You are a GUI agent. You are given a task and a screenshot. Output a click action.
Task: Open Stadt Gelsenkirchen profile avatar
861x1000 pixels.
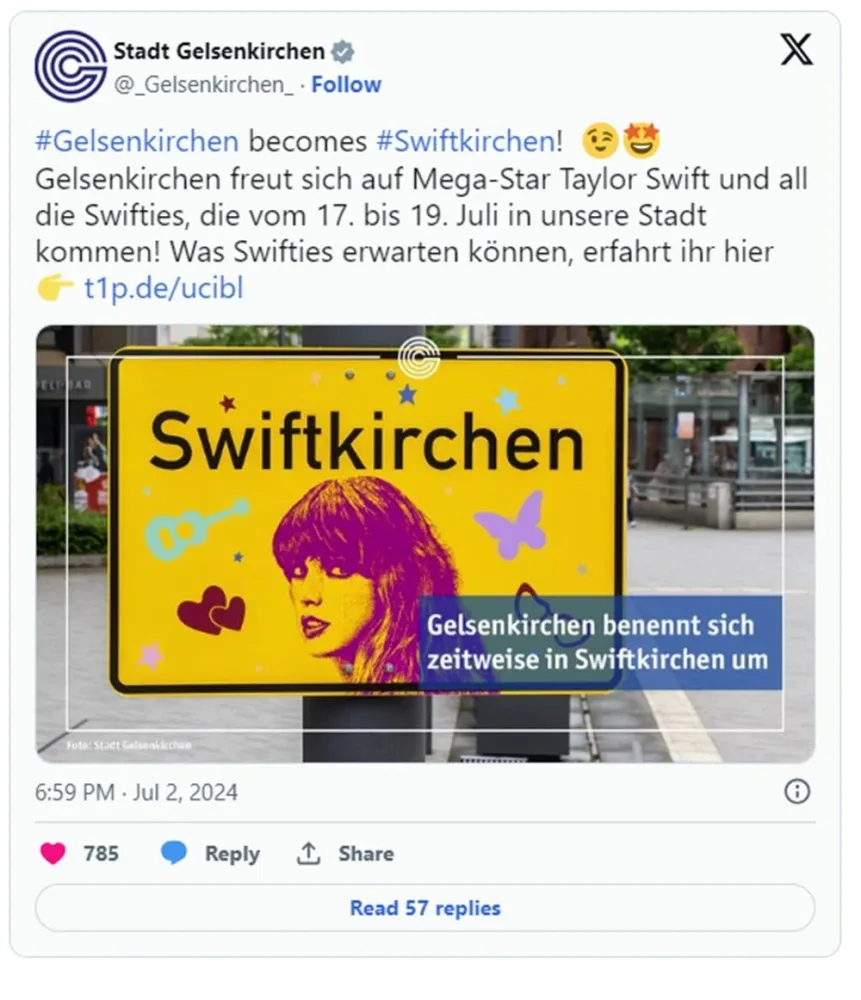pos(70,66)
